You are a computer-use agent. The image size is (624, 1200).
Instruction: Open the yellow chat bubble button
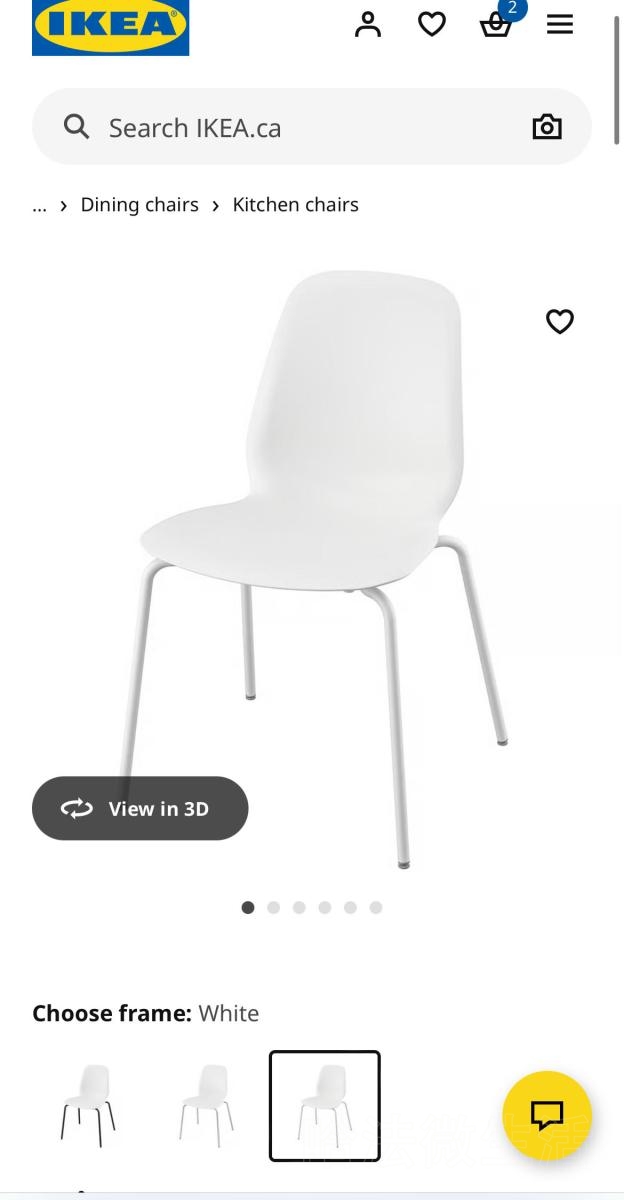click(547, 1115)
